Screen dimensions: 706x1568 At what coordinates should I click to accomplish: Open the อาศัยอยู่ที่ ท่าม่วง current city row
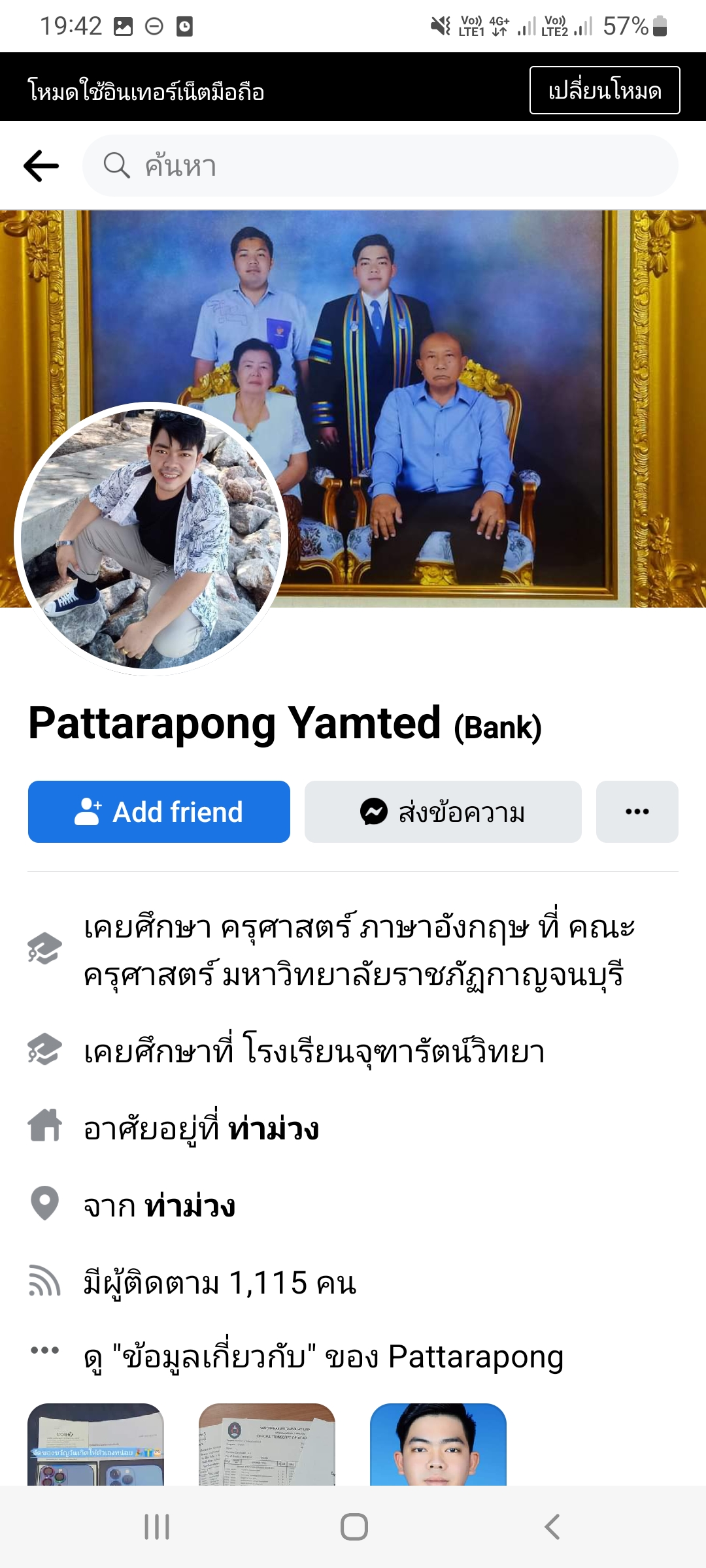click(201, 1129)
